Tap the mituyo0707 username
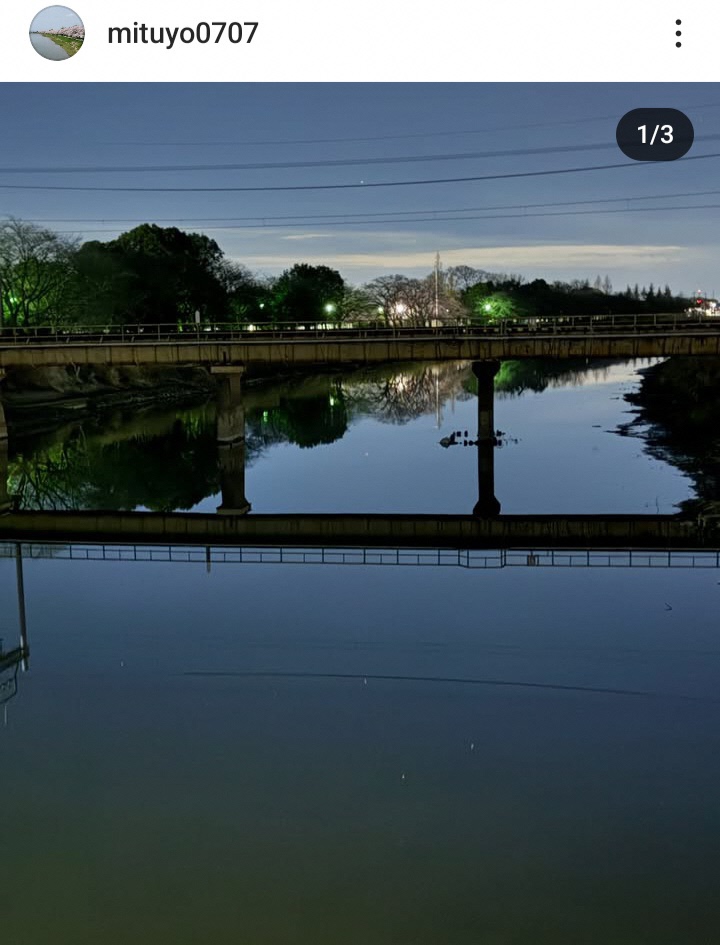Viewport: 720px width, 945px height. 182,34
